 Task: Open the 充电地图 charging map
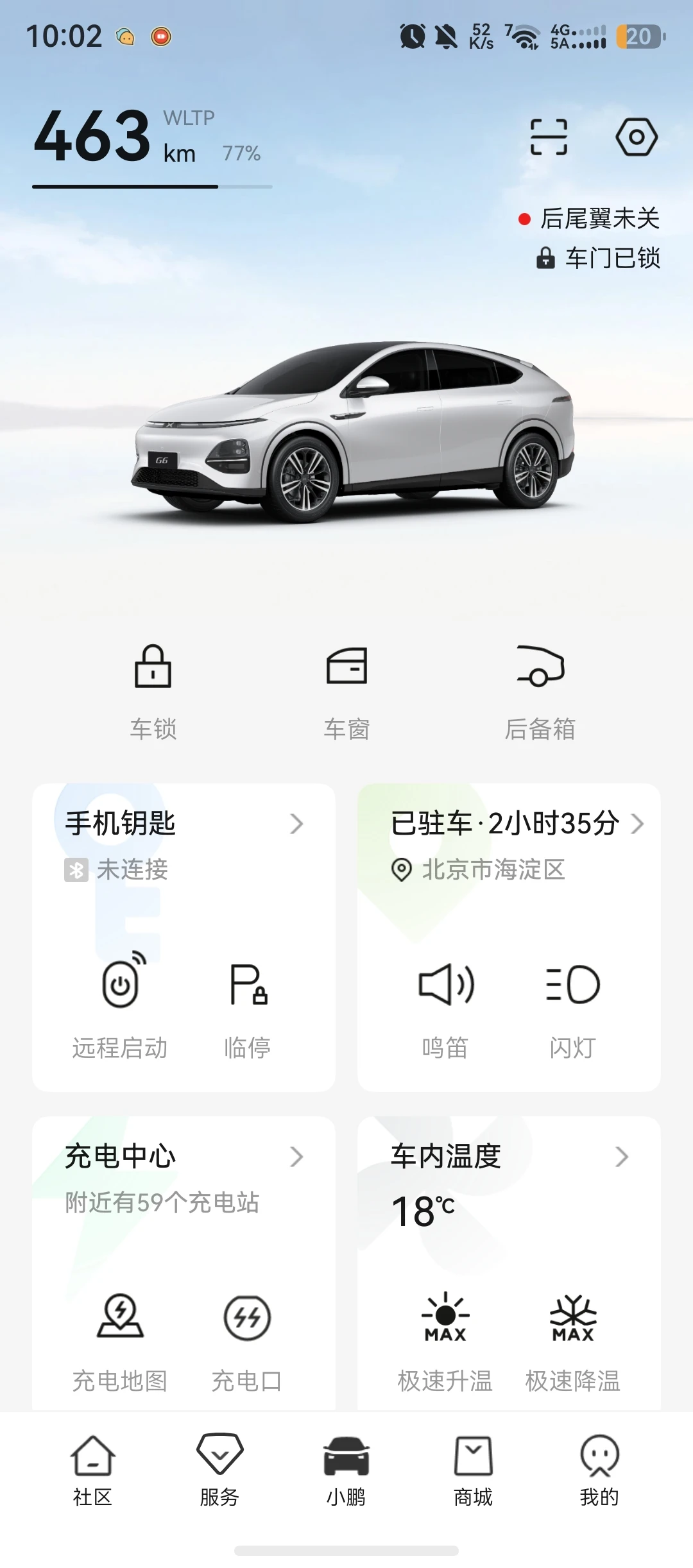tap(120, 1340)
